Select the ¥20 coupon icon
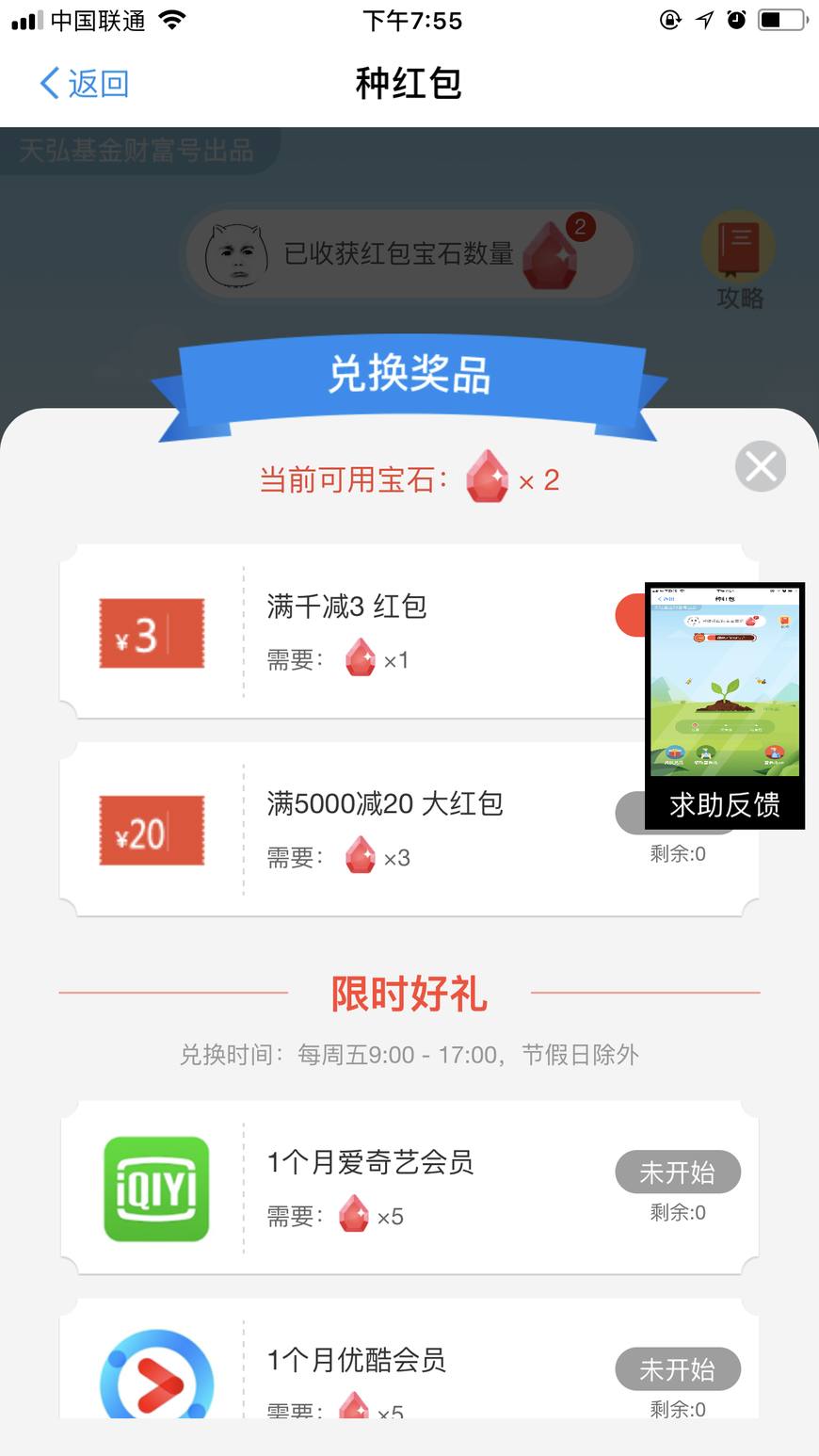 152,829
